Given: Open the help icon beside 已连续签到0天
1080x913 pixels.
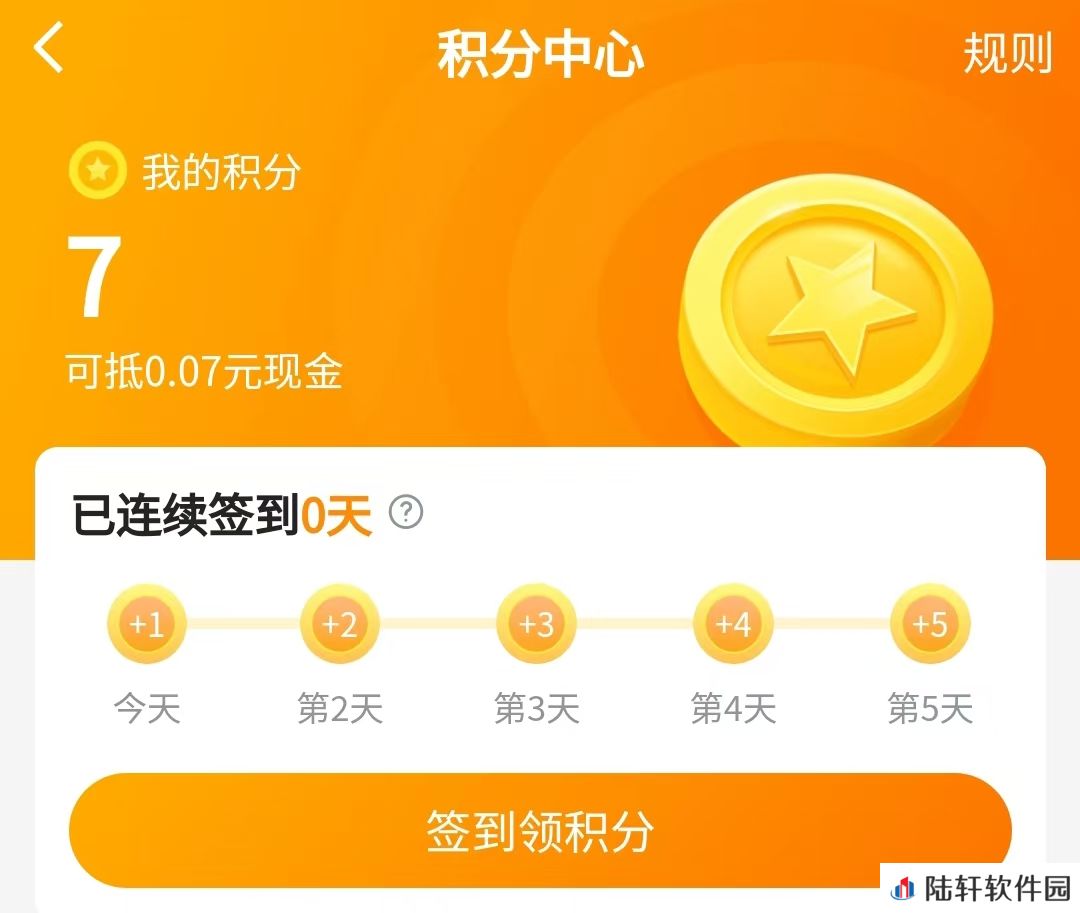Looking at the screenshot, I should coord(406,513).
